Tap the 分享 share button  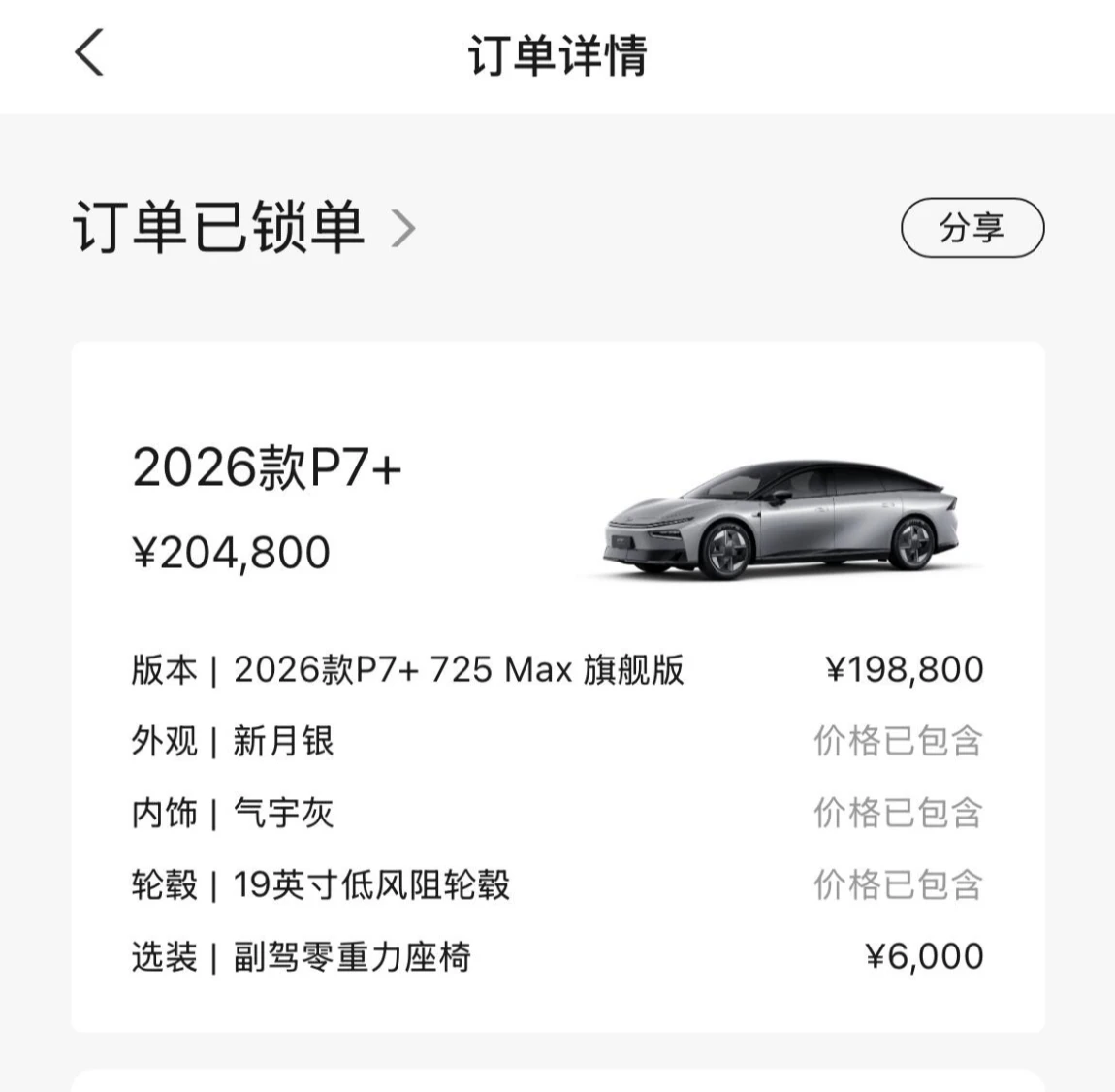(972, 229)
